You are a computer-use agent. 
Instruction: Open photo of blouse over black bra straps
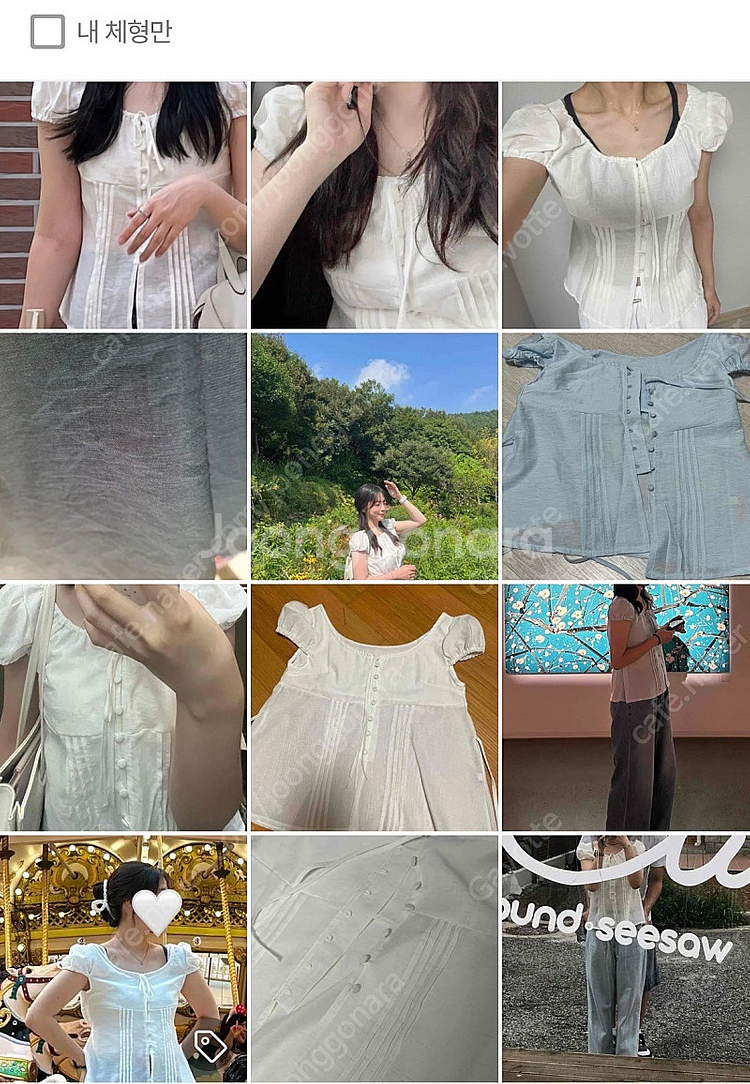pos(625,205)
